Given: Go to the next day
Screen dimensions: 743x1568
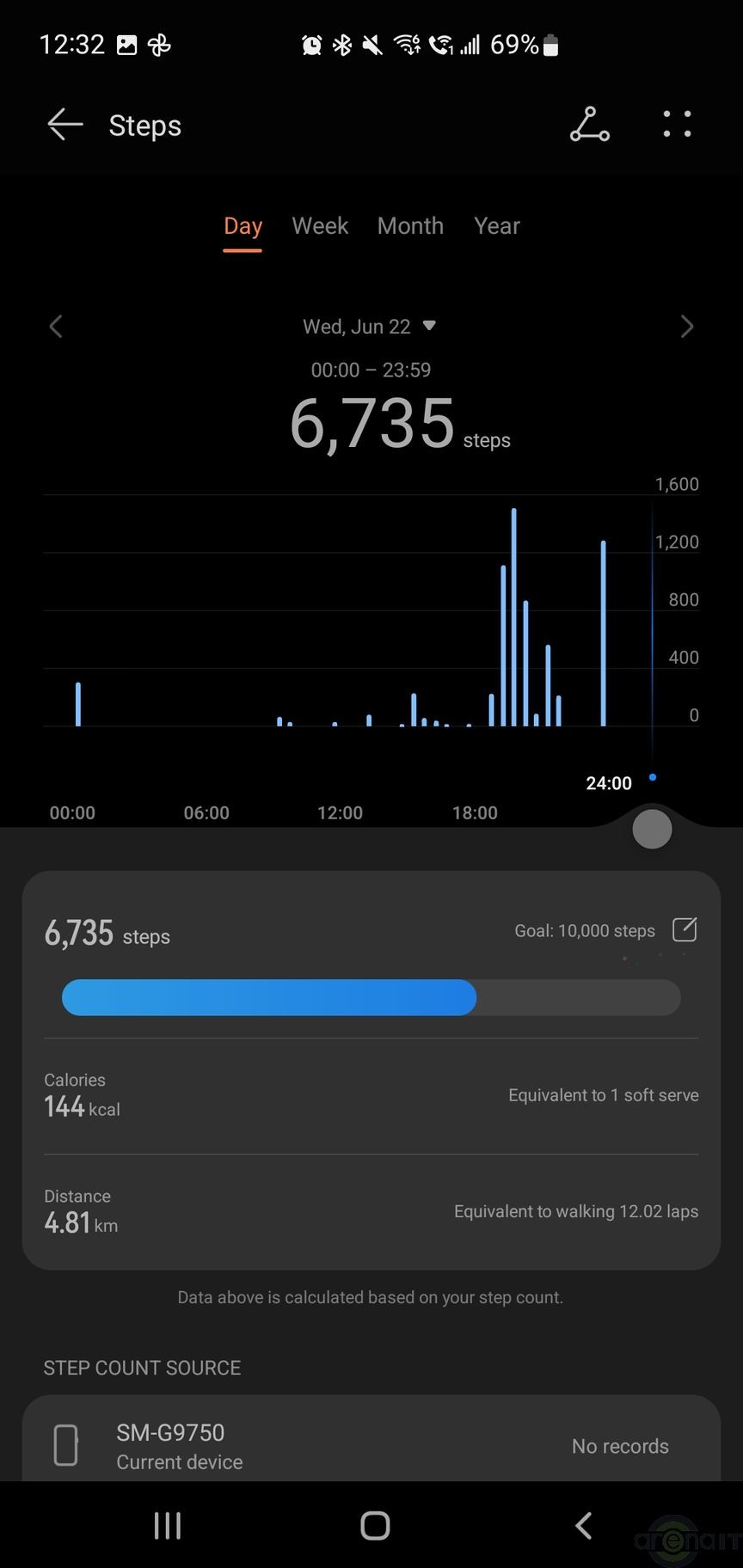Looking at the screenshot, I should pyautogui.click(x=686, y=327).
